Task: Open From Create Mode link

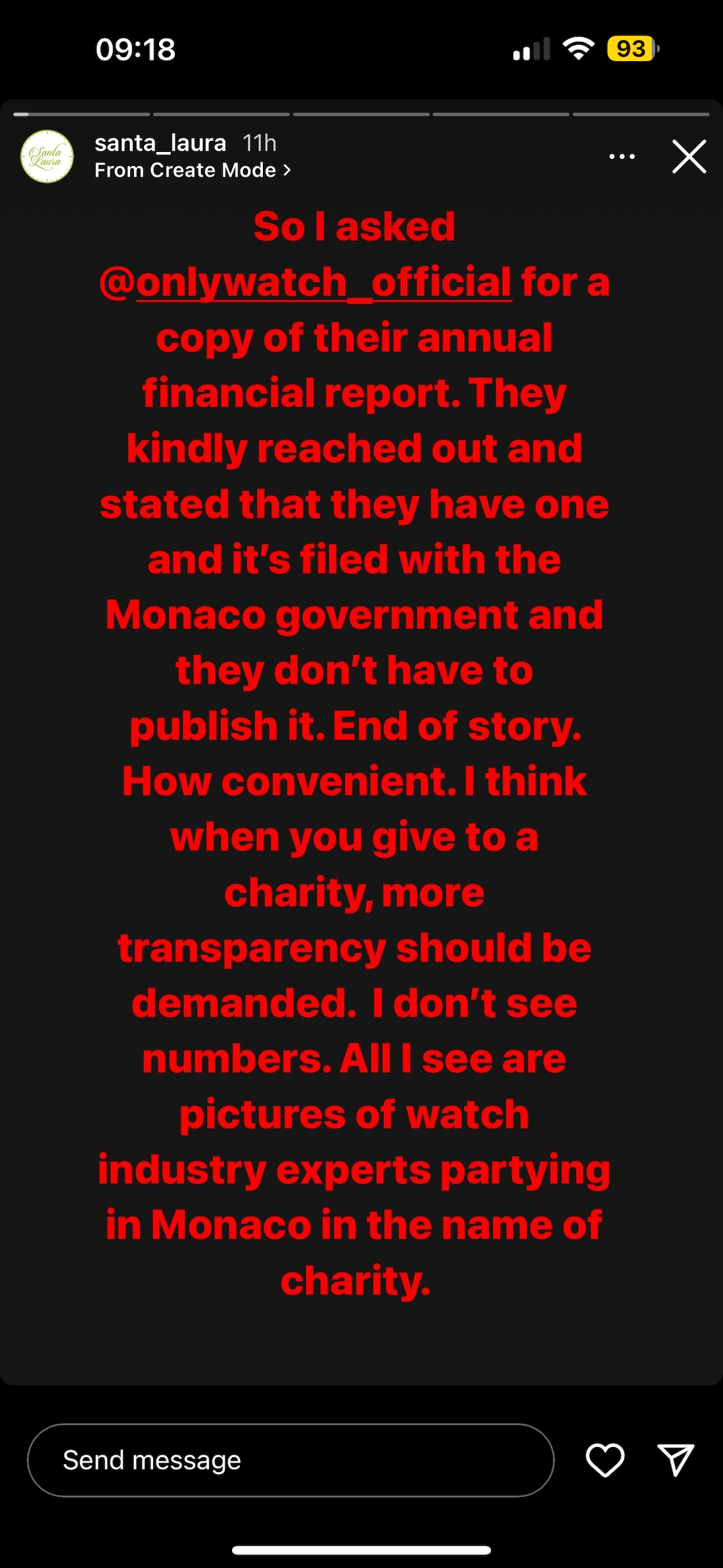Action: [x=193, y=170]
